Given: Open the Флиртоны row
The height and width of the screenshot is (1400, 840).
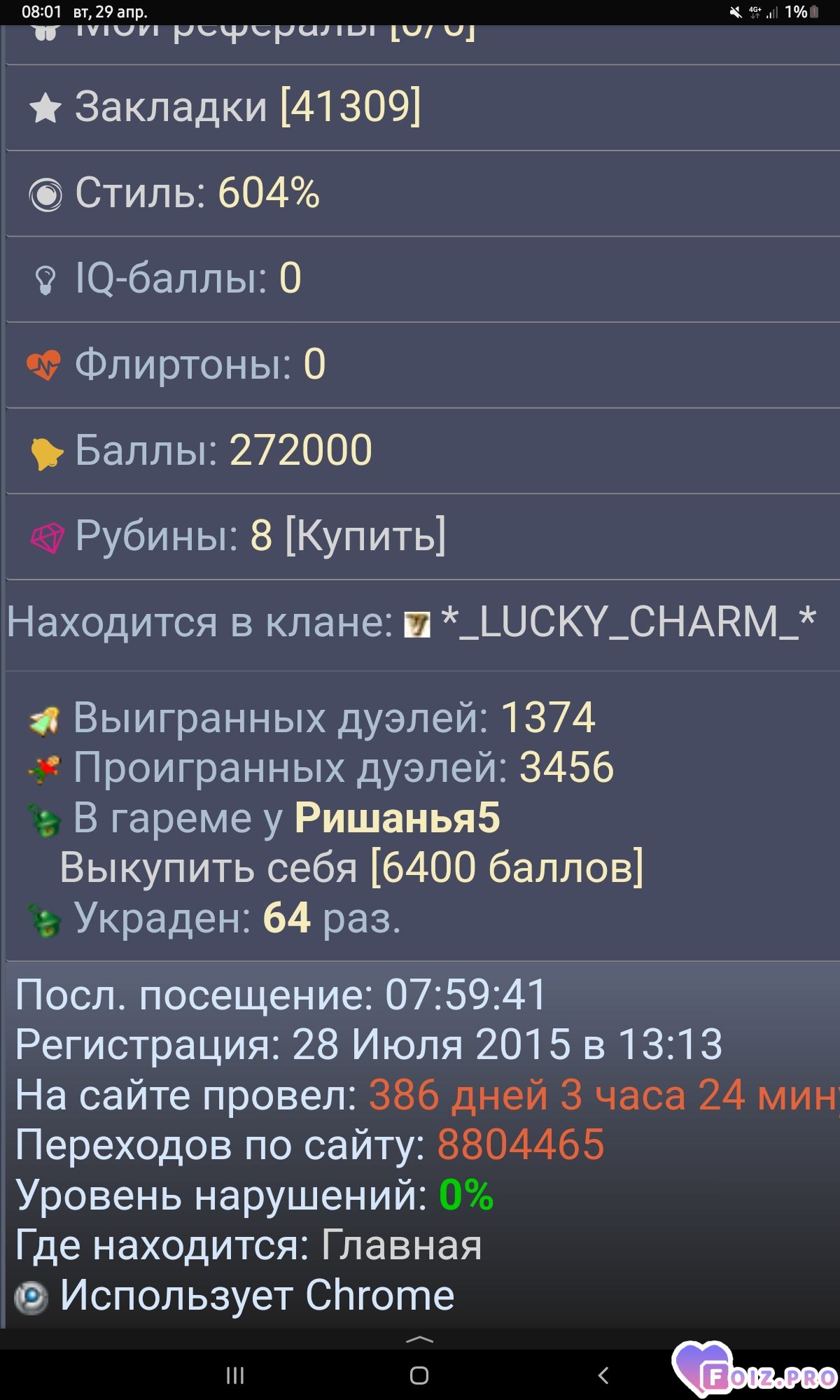Looking at the screenshot, I should tap(423, 365).
